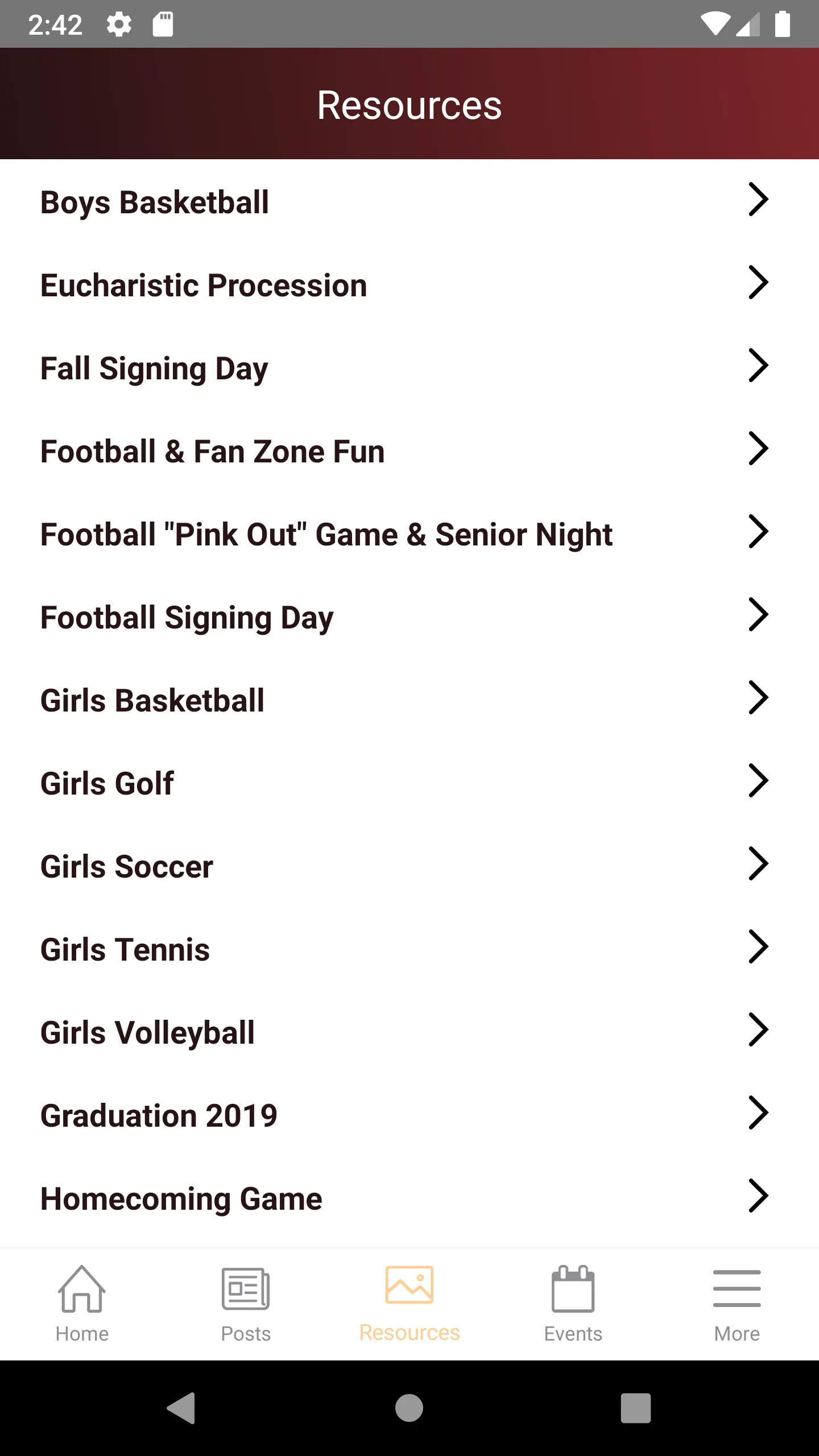Tap the system back button
This screenshot has height=1456, width=819.
point(181,1408)
